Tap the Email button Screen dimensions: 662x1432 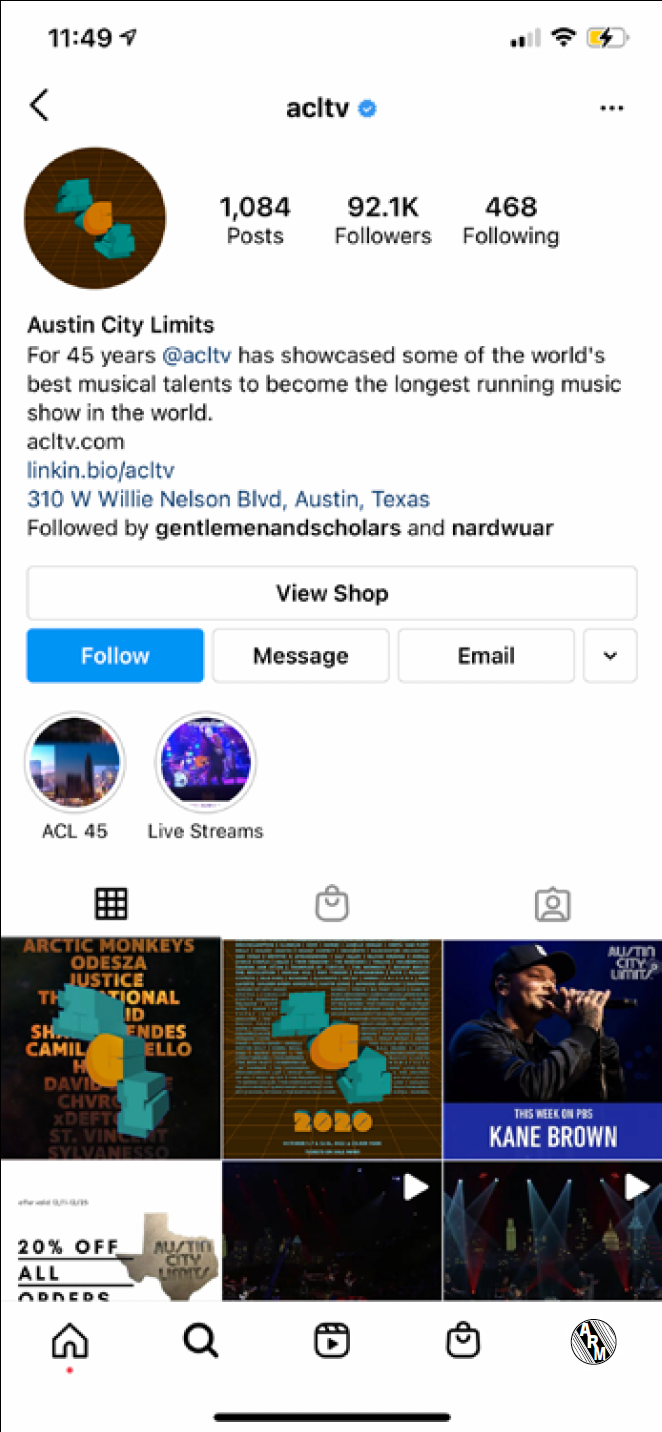point(486,656)
